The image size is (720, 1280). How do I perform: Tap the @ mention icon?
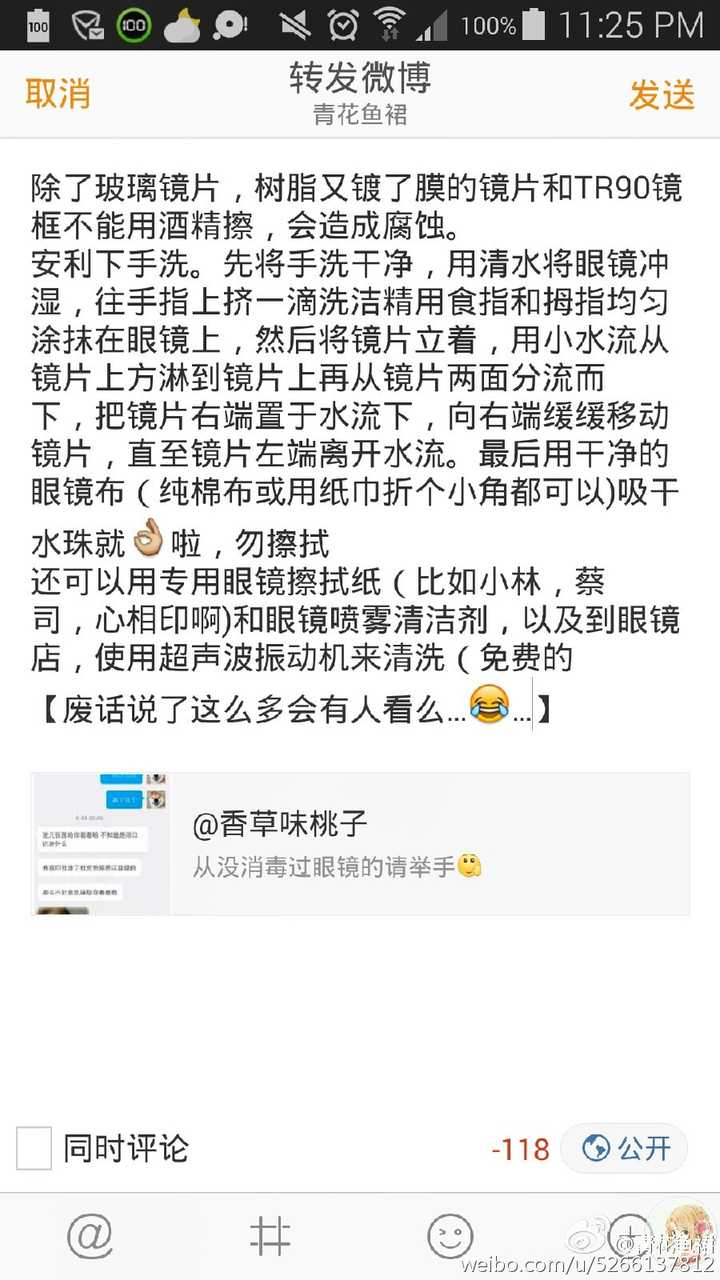pos(90,1237)
